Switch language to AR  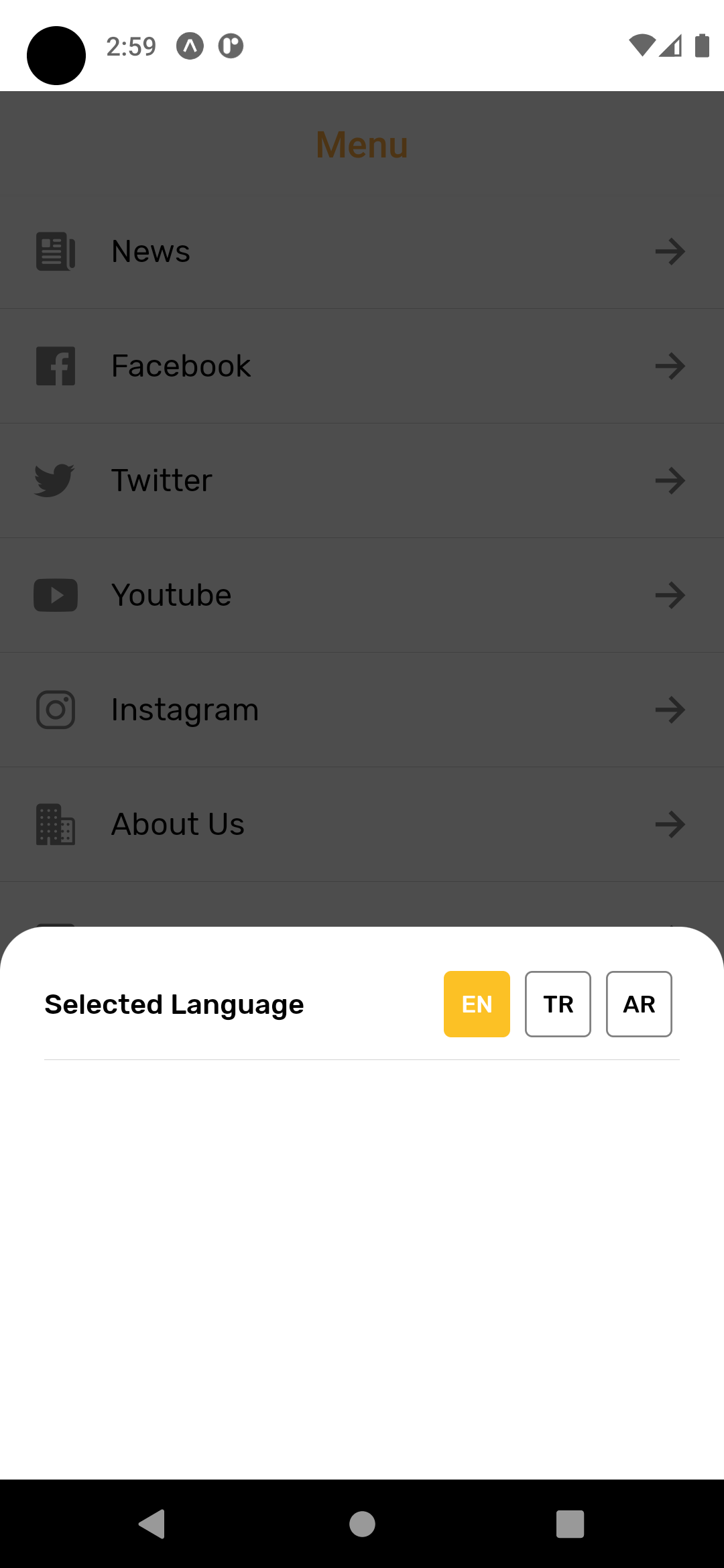click(x=638, y=1004)
